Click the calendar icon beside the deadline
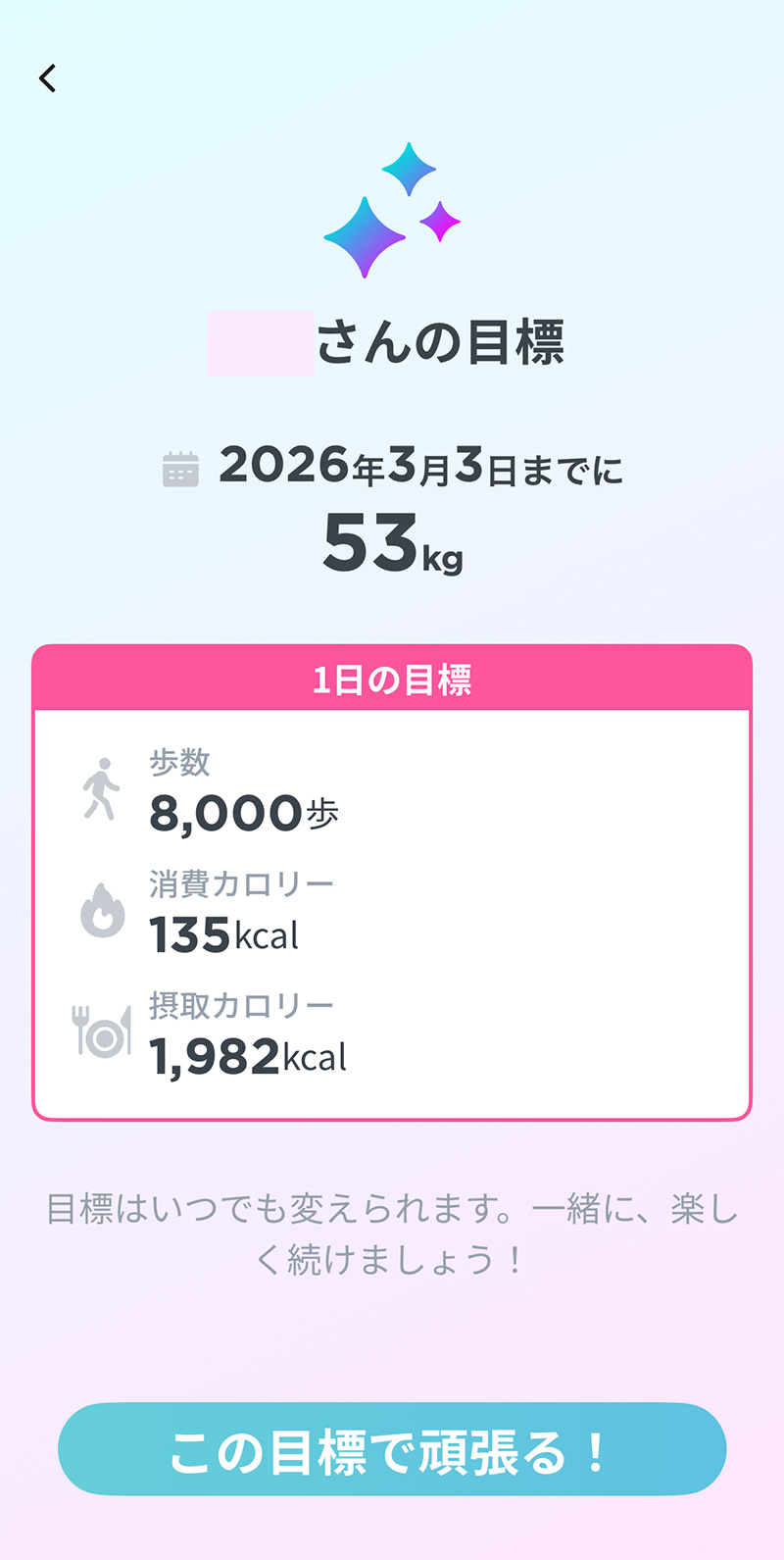784x1560 pixels. tap(181, 468)
